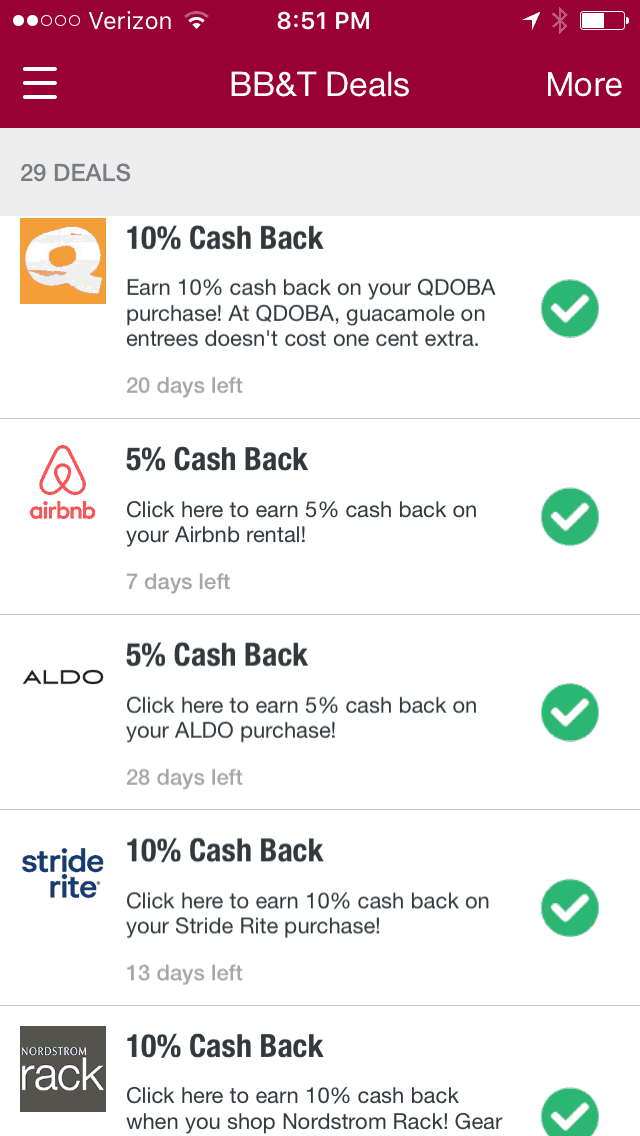This screenshot has width=640, height=1136.
Task: Toggle the checkmark on the Stride Rite deal
Action: [570, 908]
